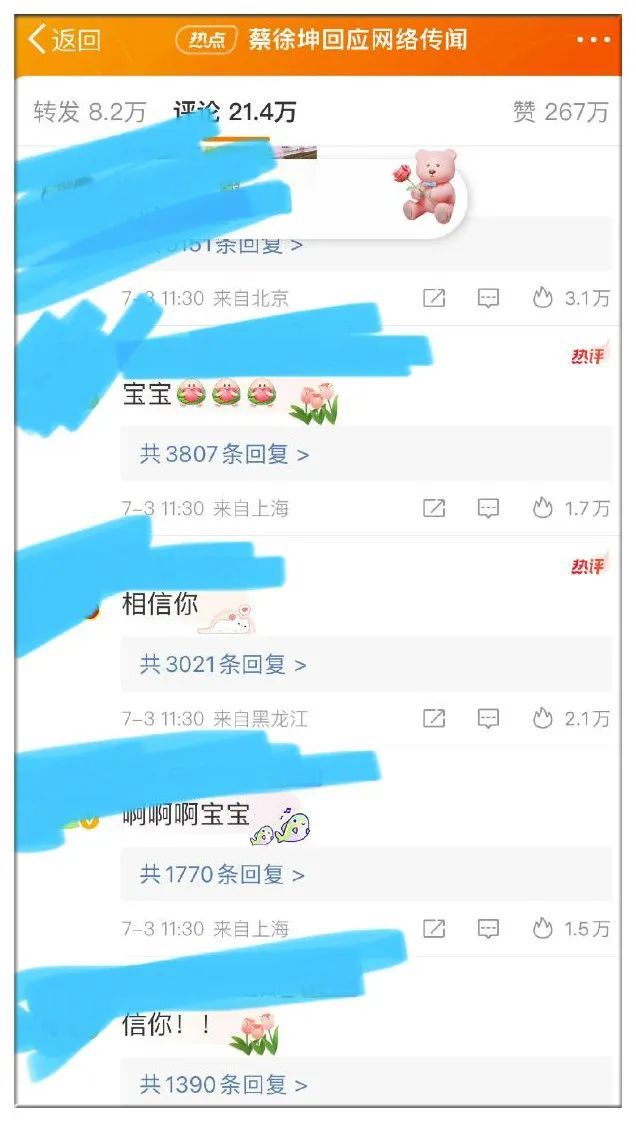Go back with the 返回 arrow

point(63,40)
